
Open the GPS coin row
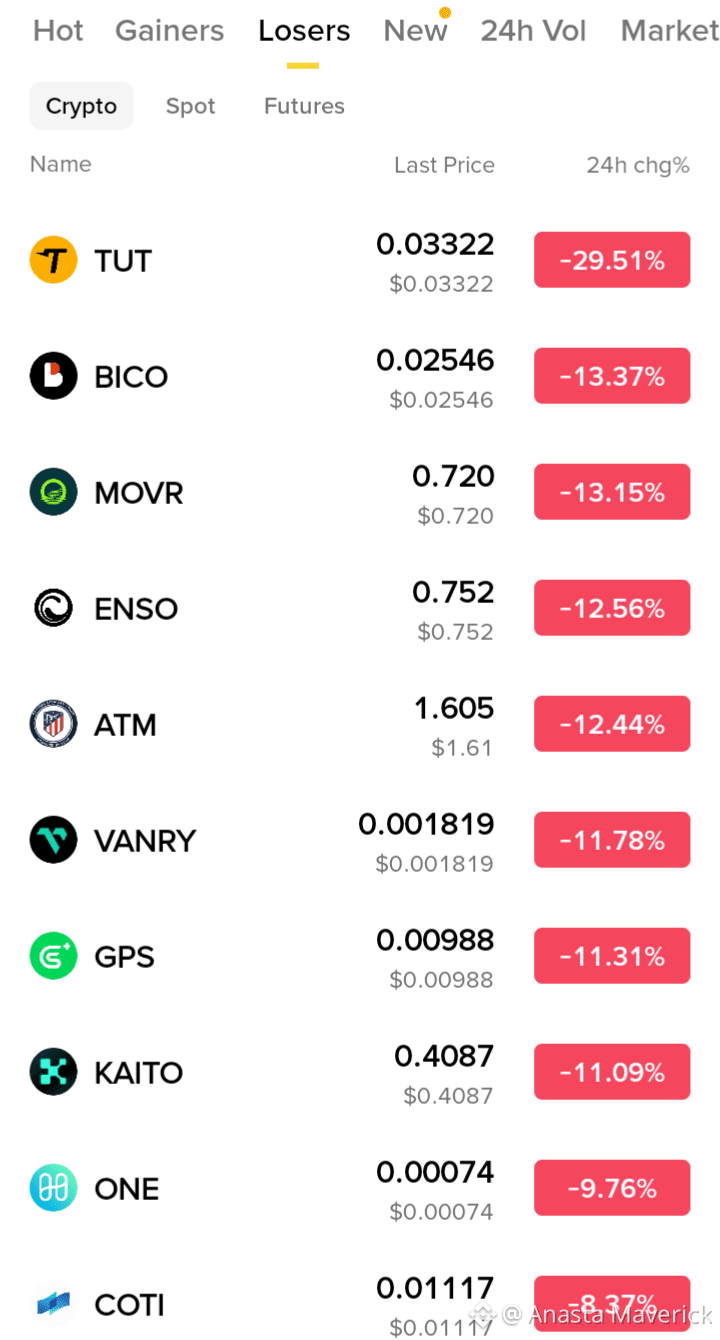pyautogui.click(x=360, y=957)
